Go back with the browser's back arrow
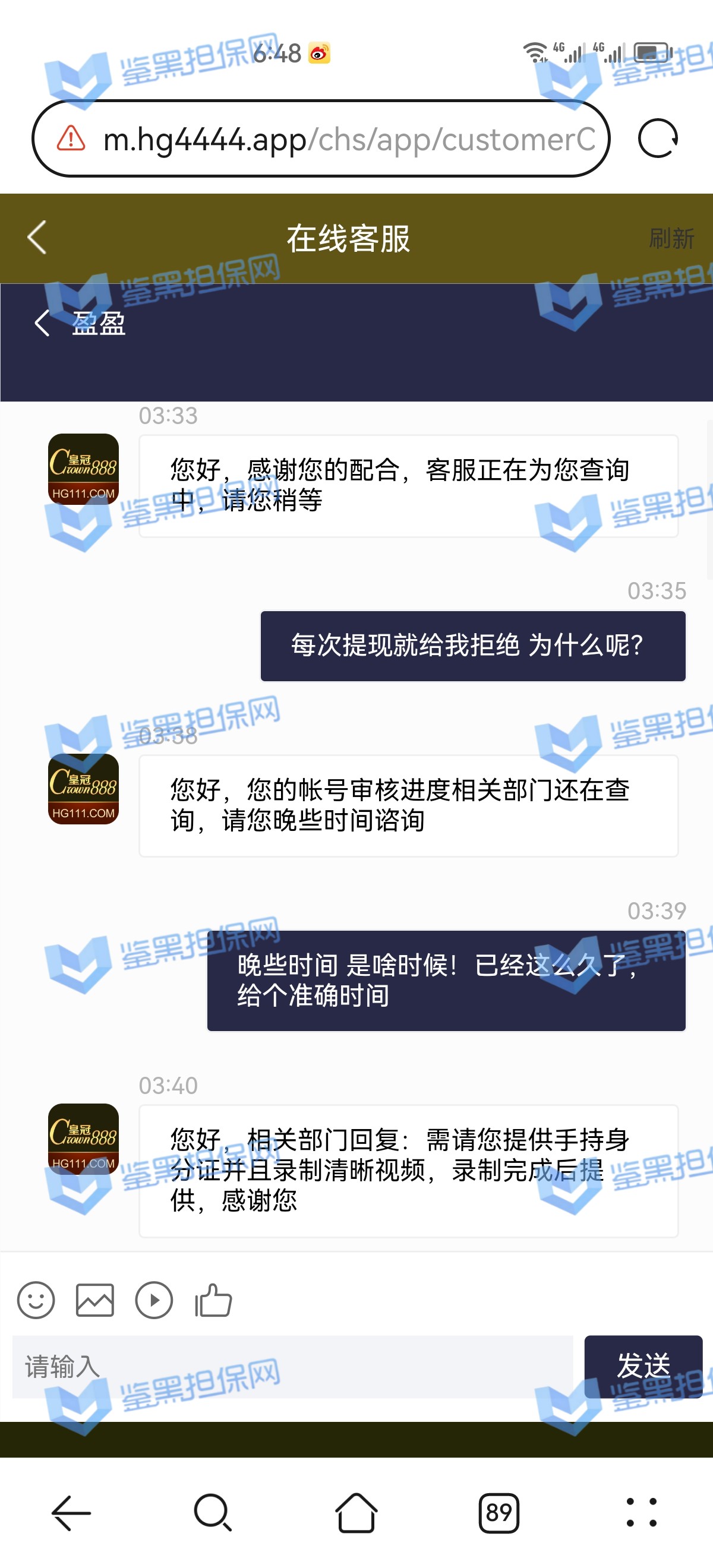 point(71,1513)
